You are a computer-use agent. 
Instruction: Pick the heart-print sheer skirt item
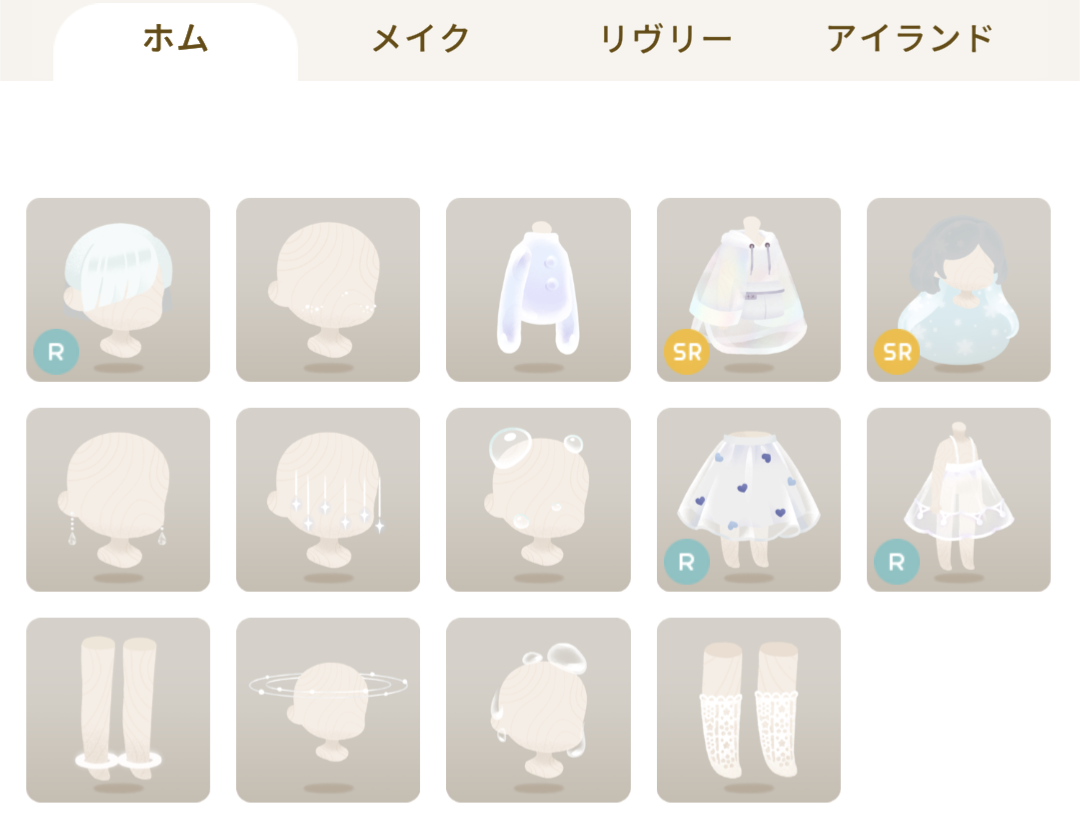point(748,500)
